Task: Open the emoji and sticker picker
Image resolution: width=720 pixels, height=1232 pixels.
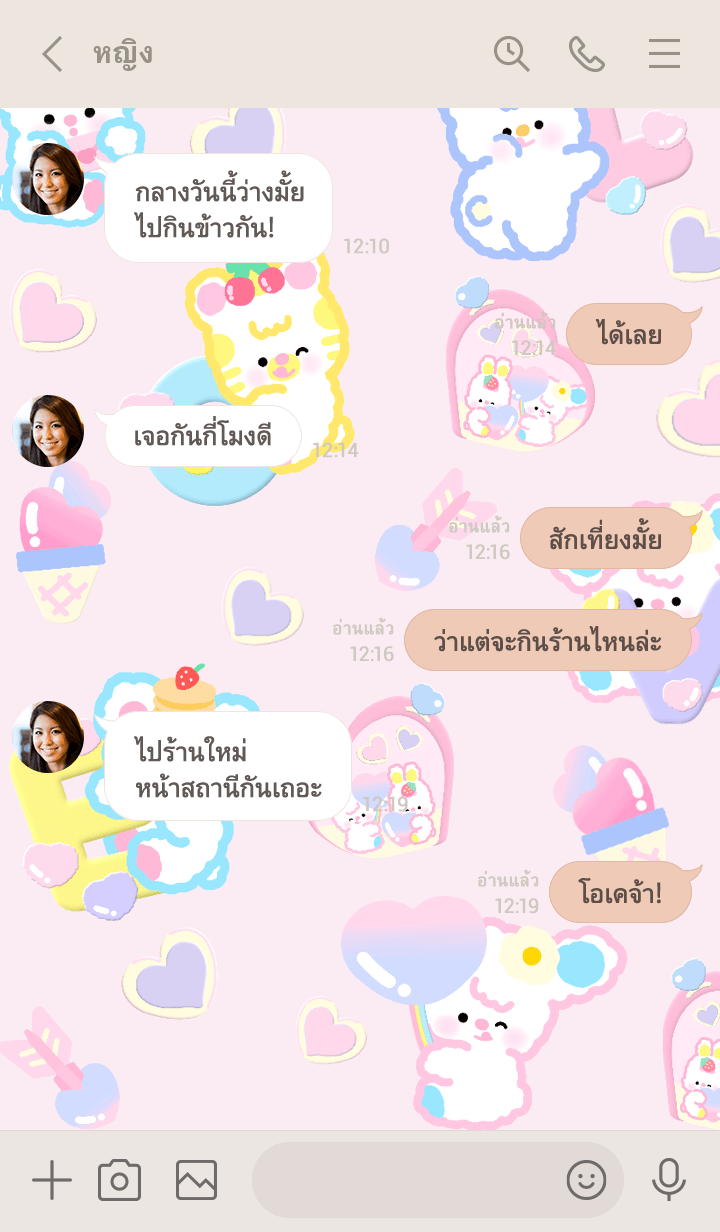Action: 587,1181
